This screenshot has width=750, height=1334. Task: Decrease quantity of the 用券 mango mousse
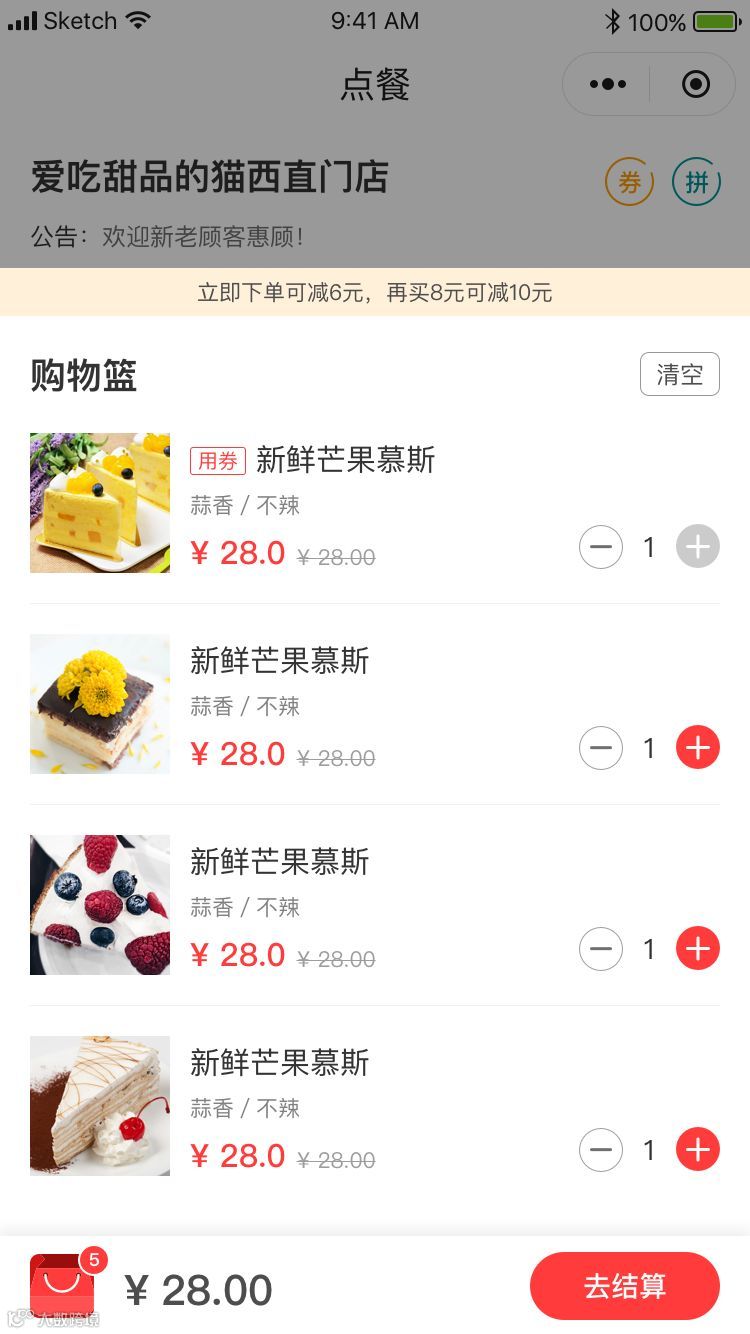coord(601,547)
